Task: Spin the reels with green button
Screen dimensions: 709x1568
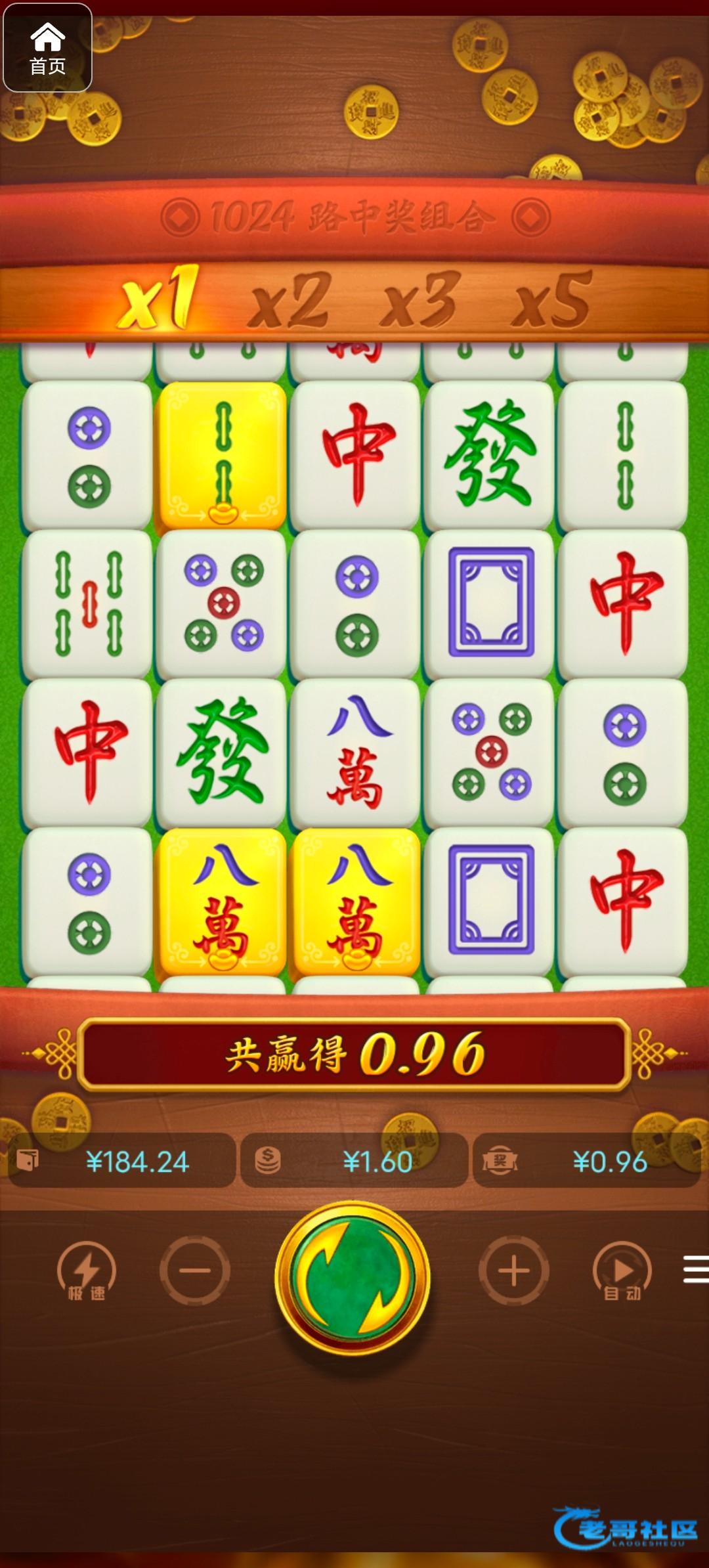Action: 353,1277
